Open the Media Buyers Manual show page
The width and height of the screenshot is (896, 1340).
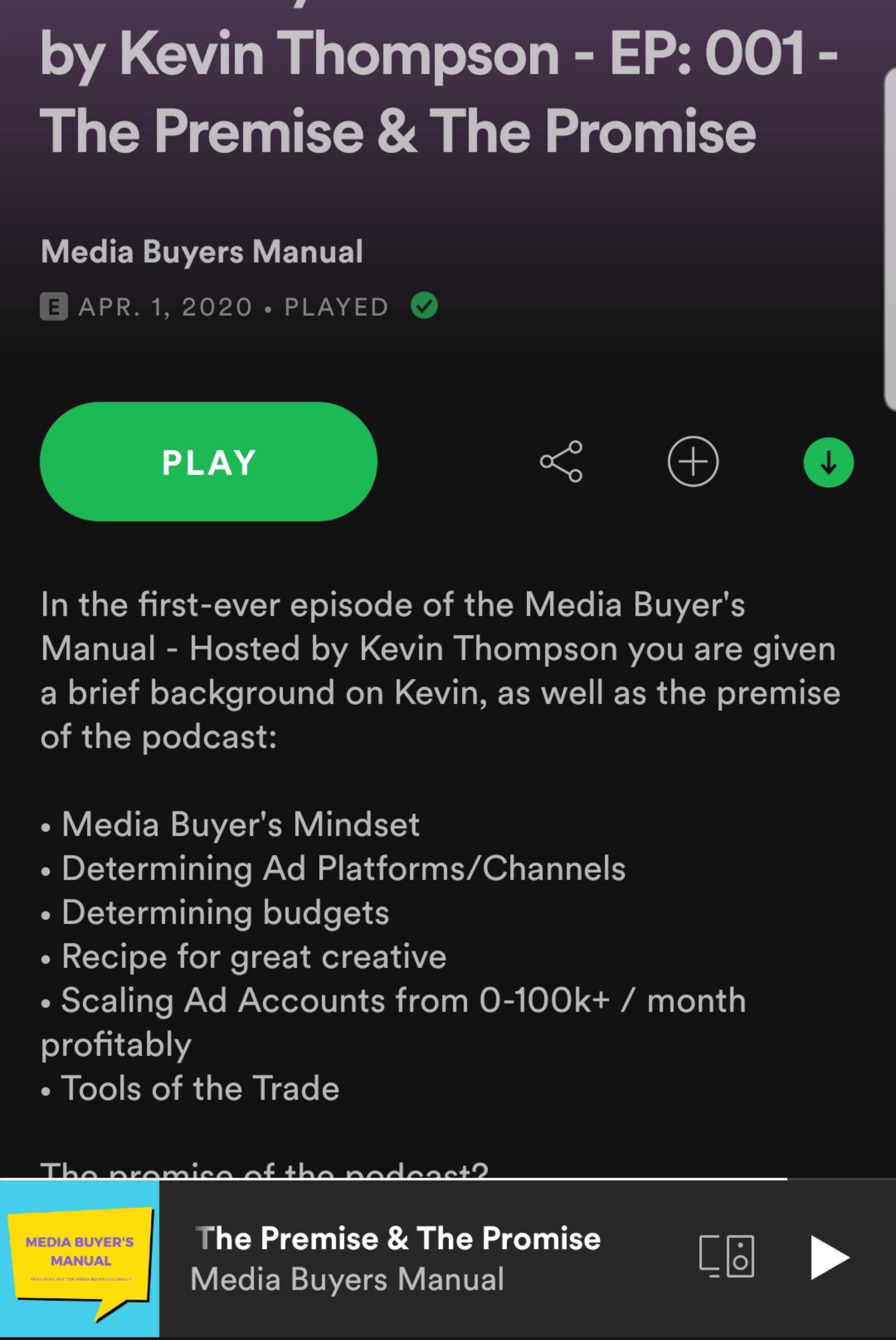click(x=202, y=251)
